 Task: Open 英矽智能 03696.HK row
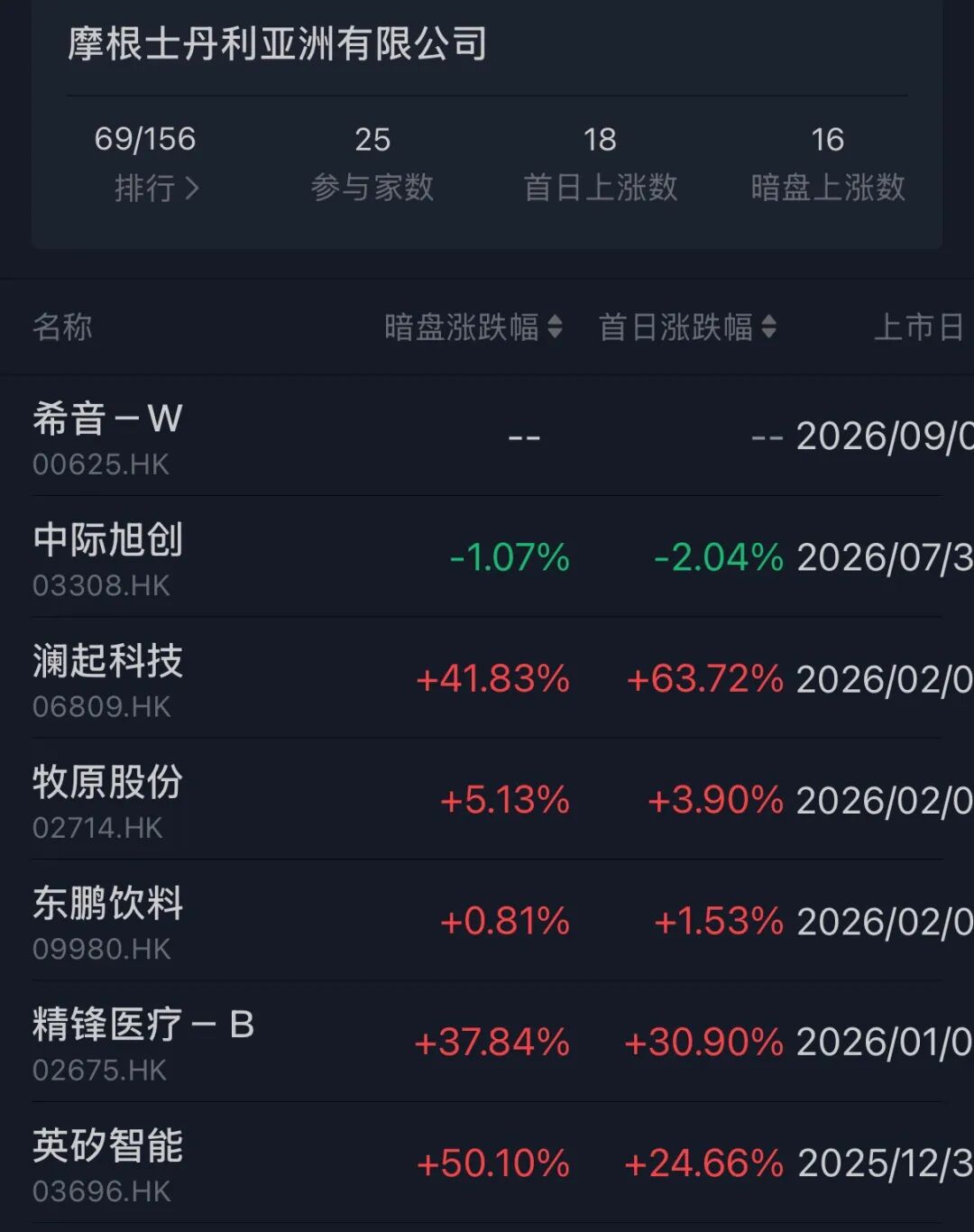click(487, 1163)
